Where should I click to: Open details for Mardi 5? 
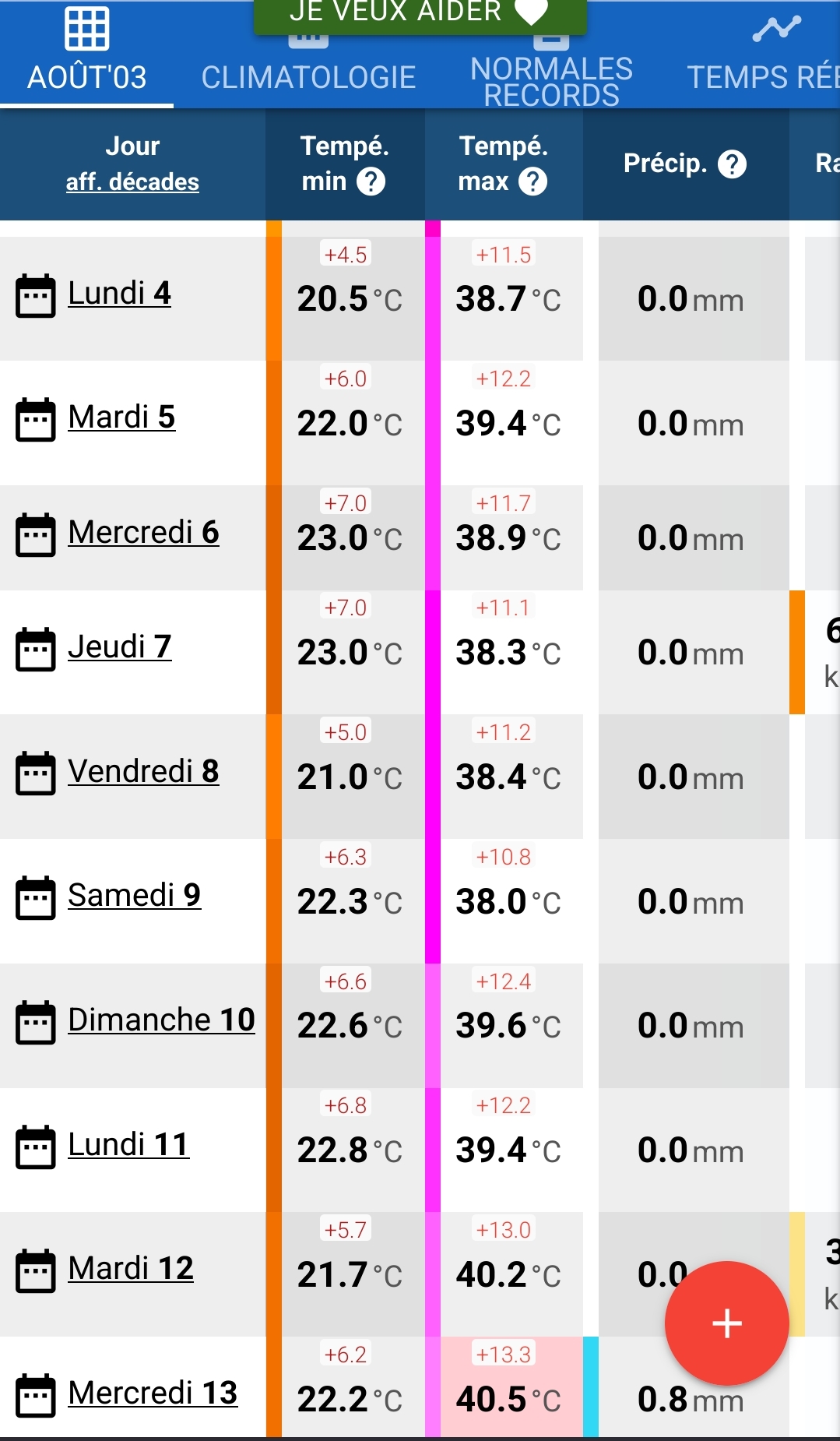point(121,418)
